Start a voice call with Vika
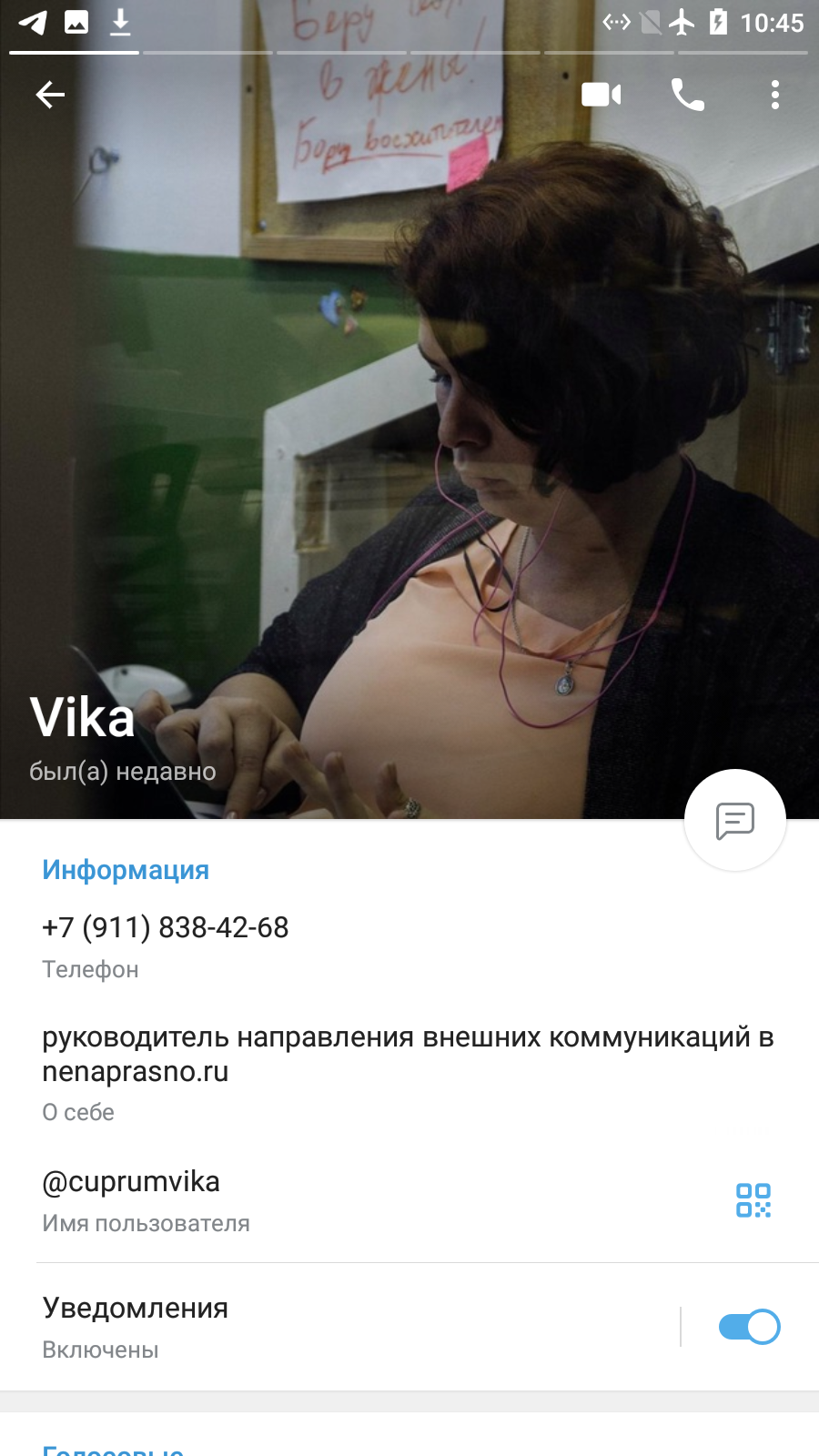 click(x=688, y=95)
